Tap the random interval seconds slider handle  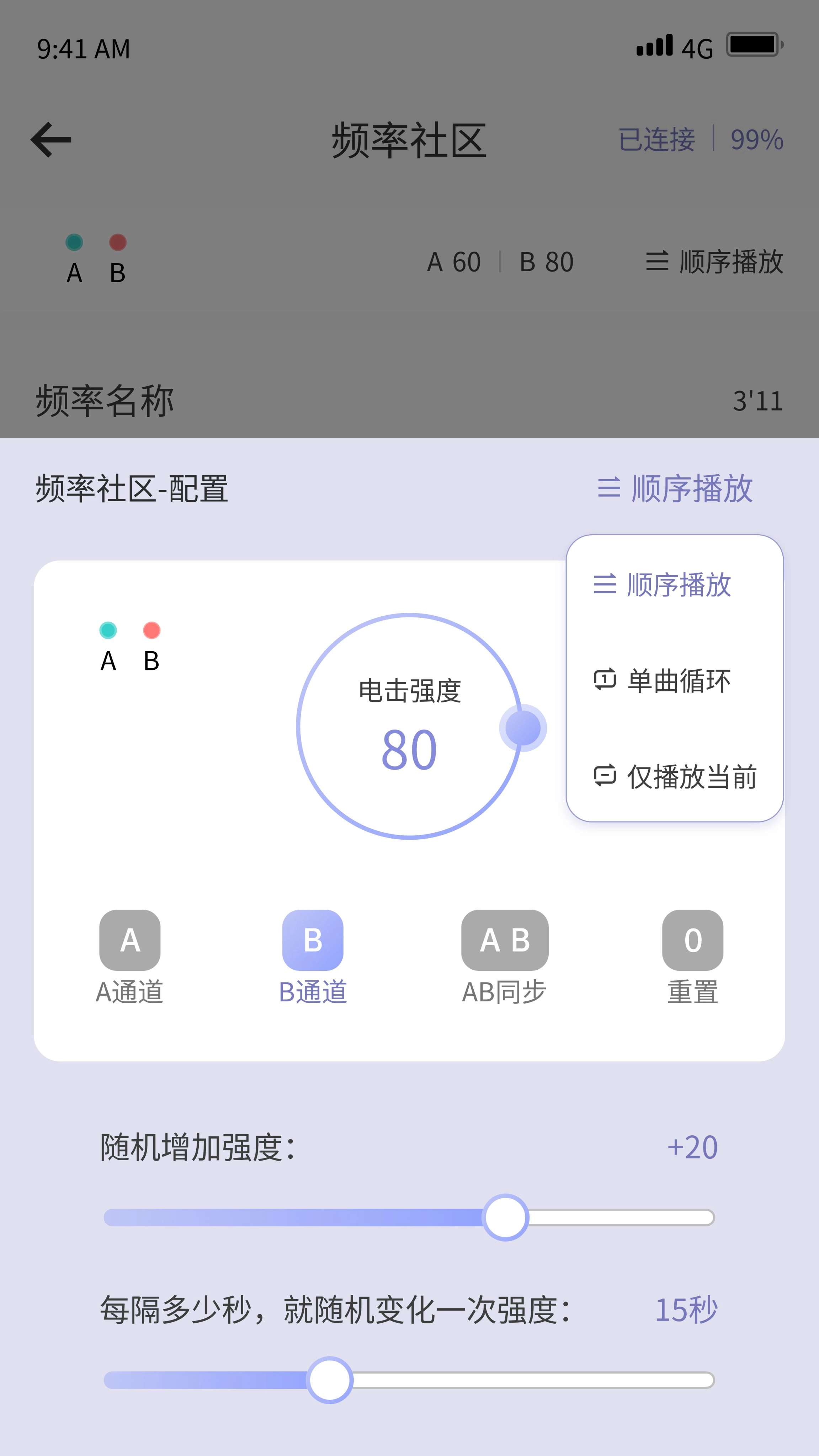pos(330,1380)
